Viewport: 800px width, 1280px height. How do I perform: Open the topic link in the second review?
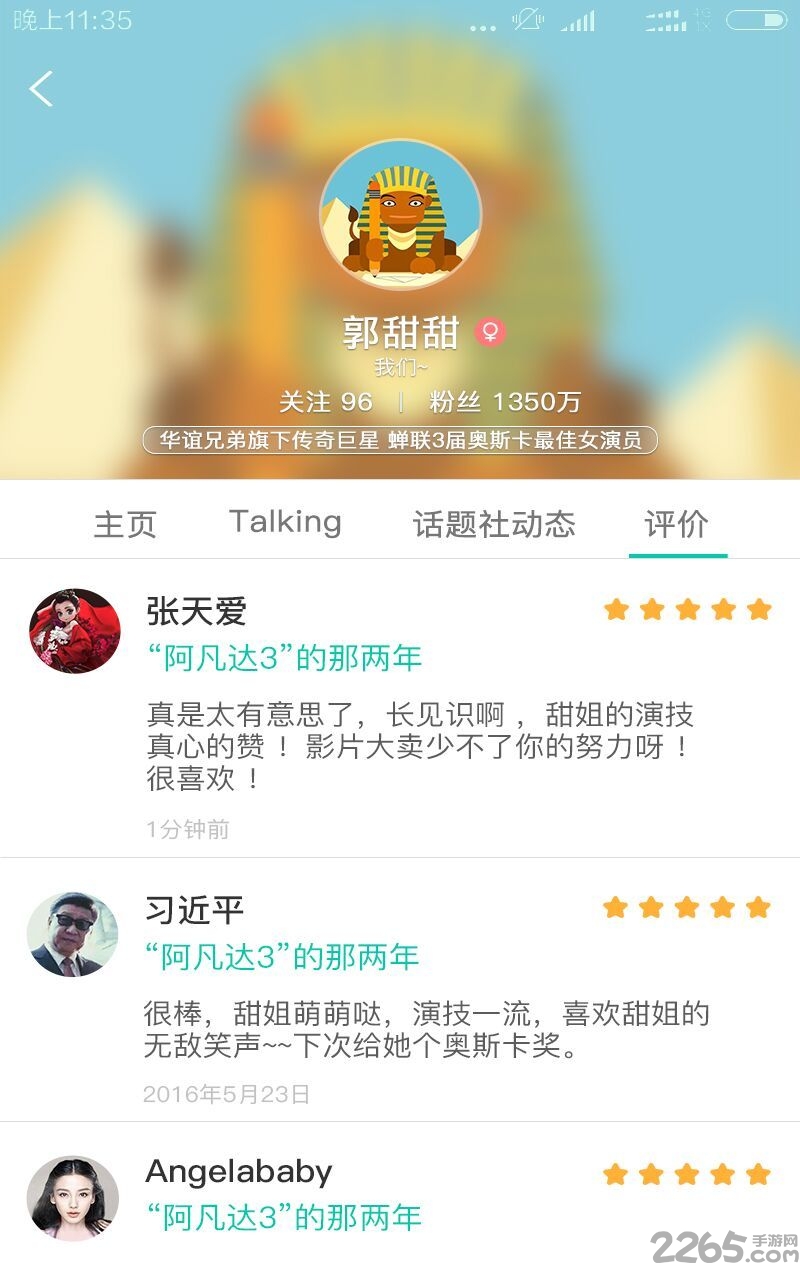(282, 957)
